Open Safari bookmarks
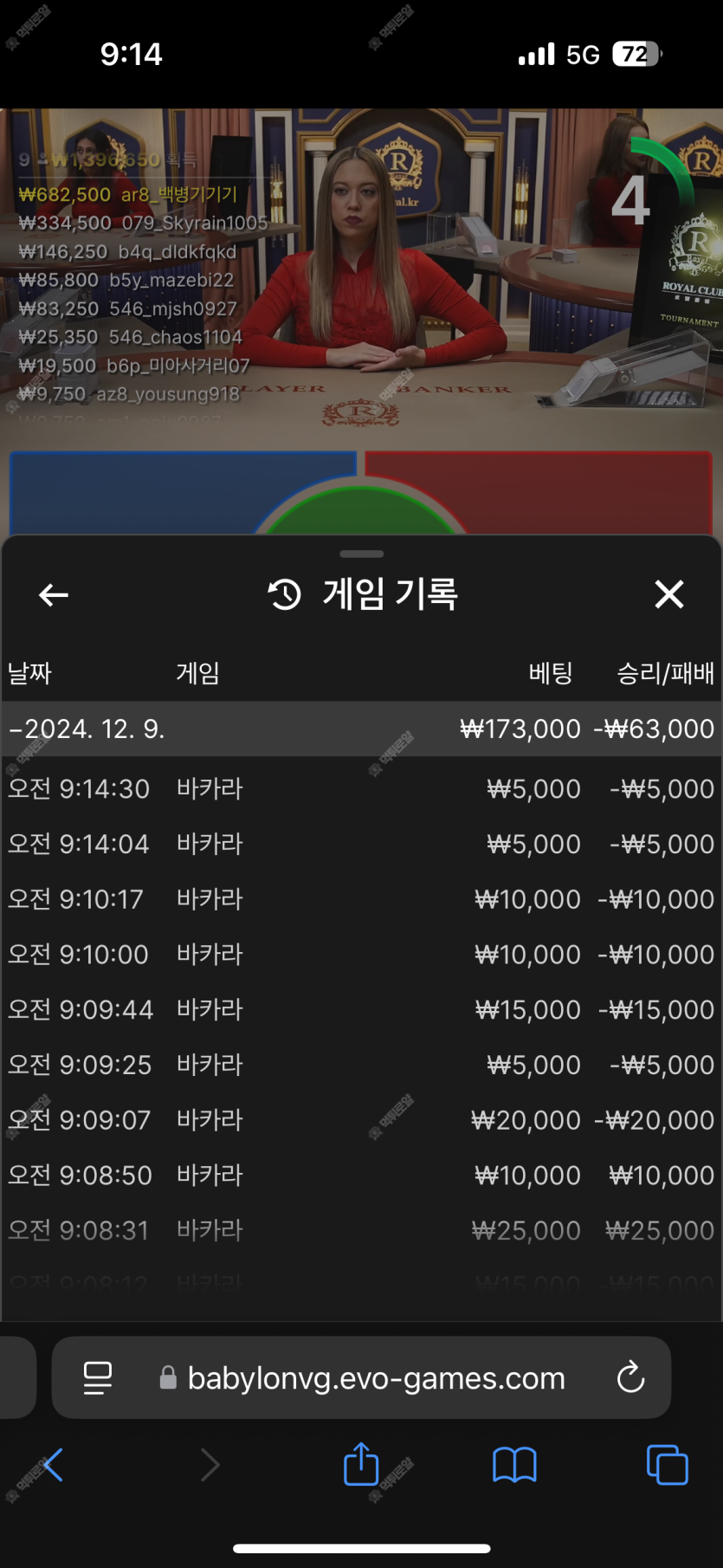 [514, 1465]
